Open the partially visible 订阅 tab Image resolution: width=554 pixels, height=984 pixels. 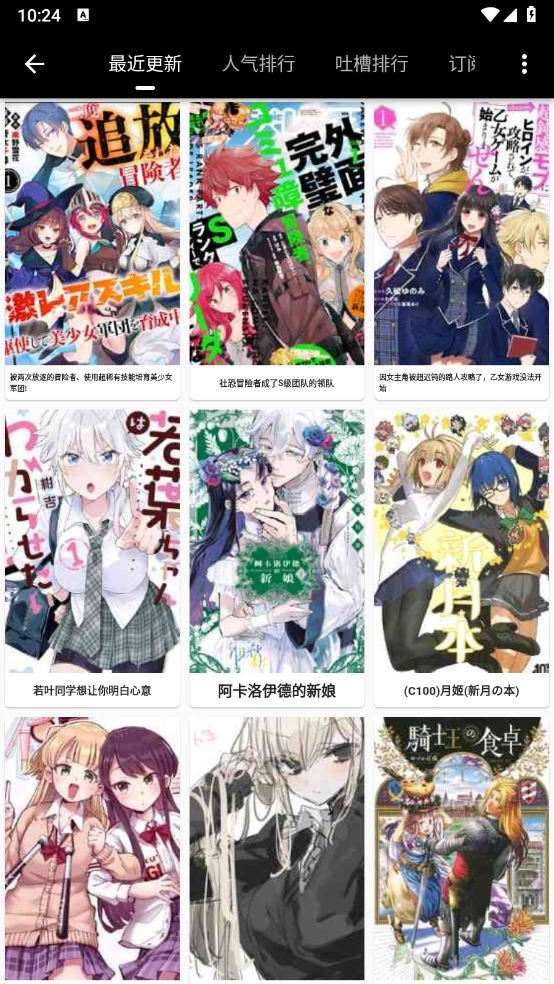[462, 63]
